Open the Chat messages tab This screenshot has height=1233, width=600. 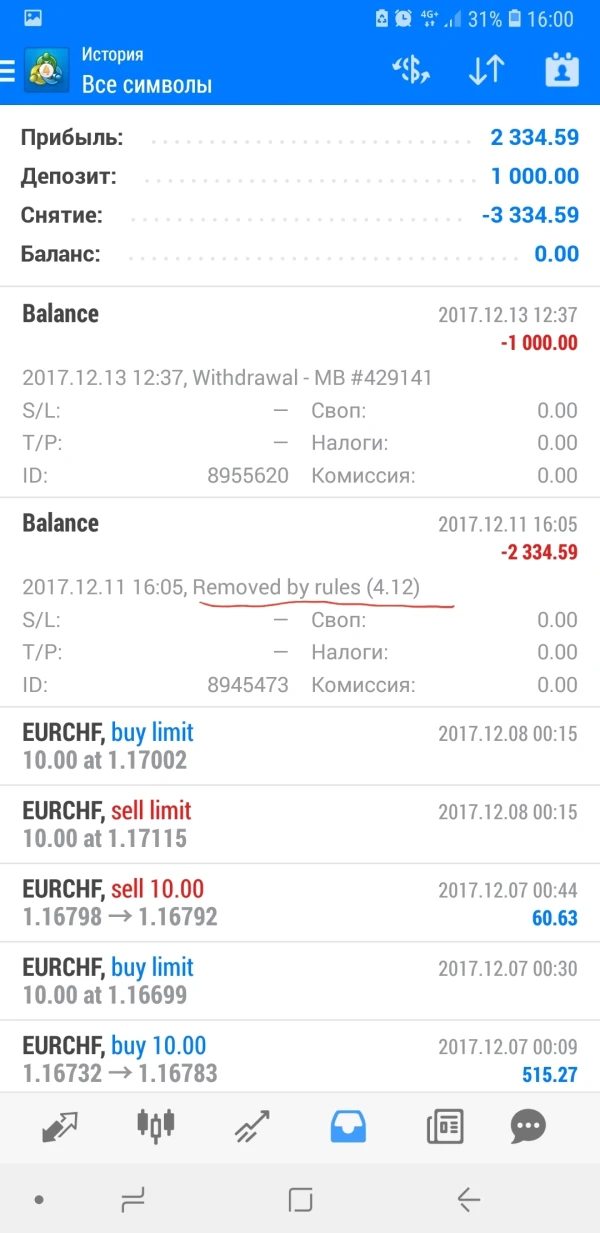click(x=528, y=1126)
